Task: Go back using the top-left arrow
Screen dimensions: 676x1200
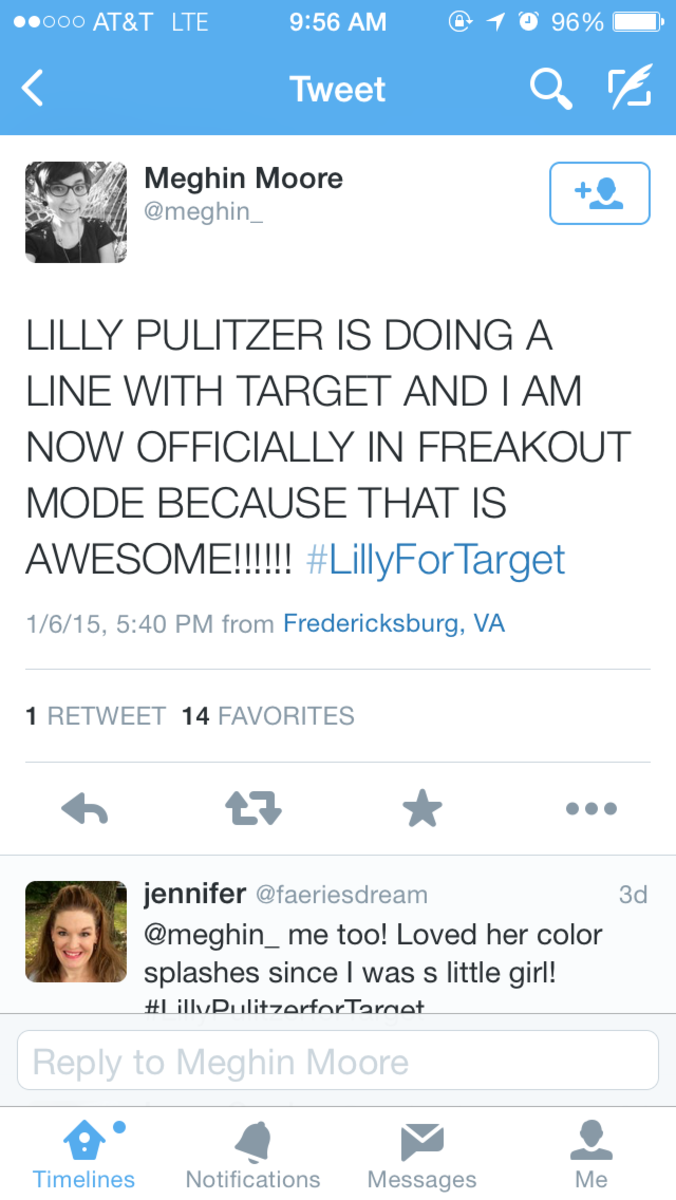Action: click(33, 89)
